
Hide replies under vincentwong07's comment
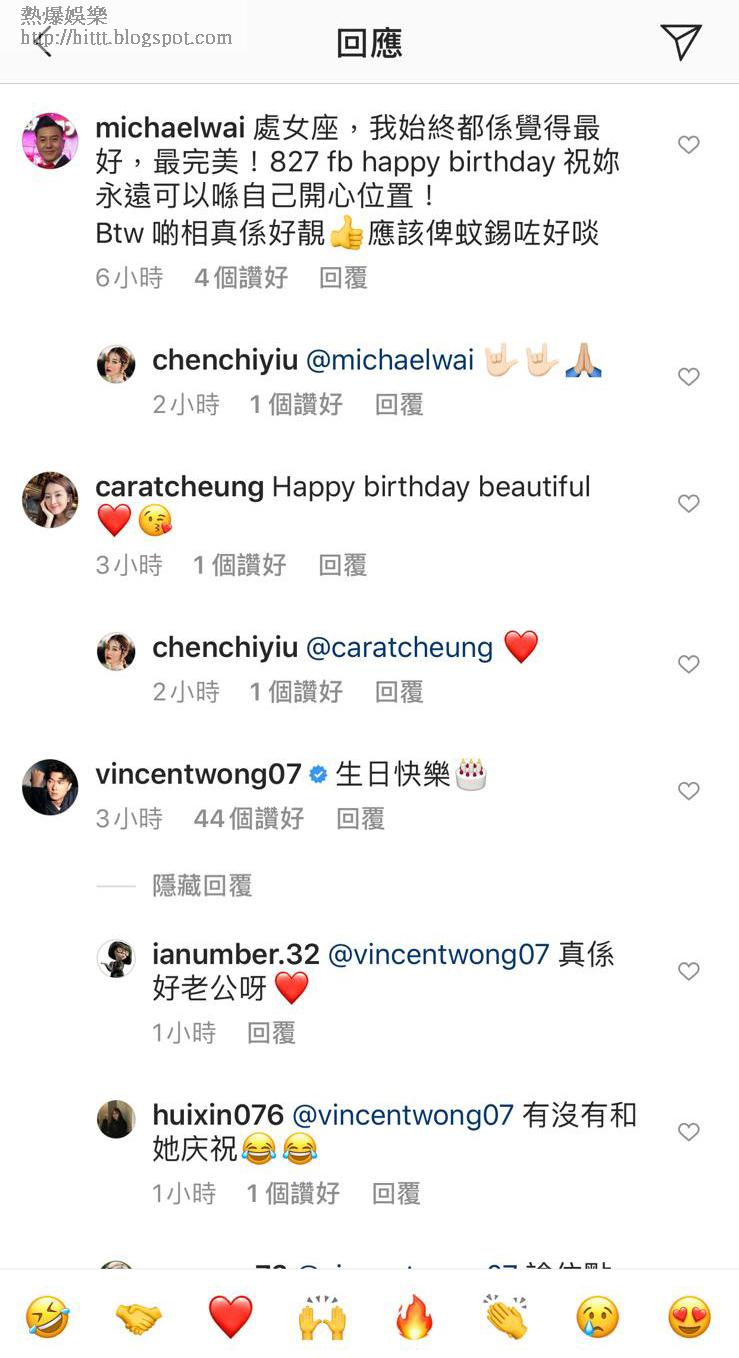pos(201,886)
